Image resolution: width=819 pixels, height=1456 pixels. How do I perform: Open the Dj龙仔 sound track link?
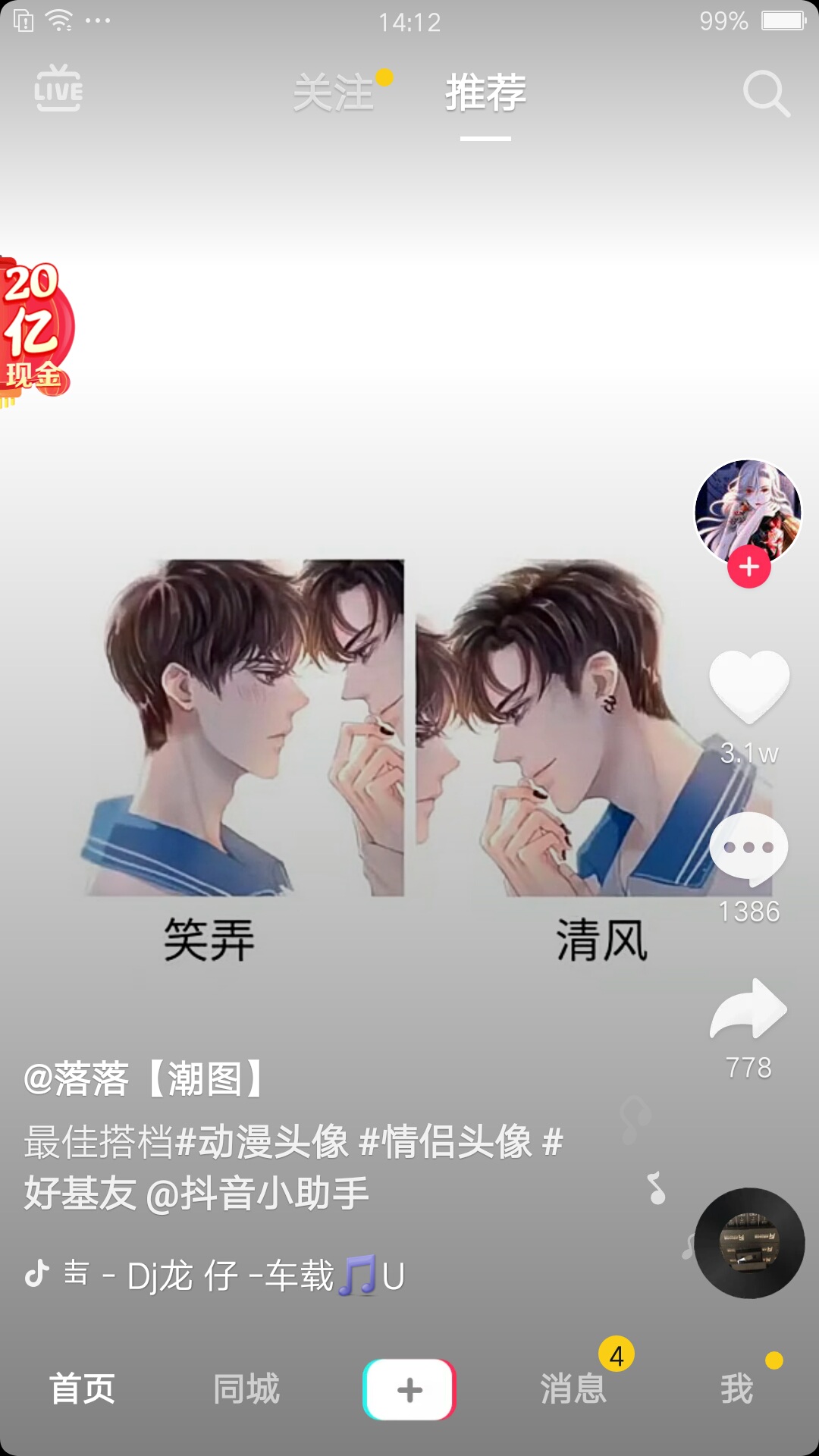pyautogui.click(x=227, y=1276)
